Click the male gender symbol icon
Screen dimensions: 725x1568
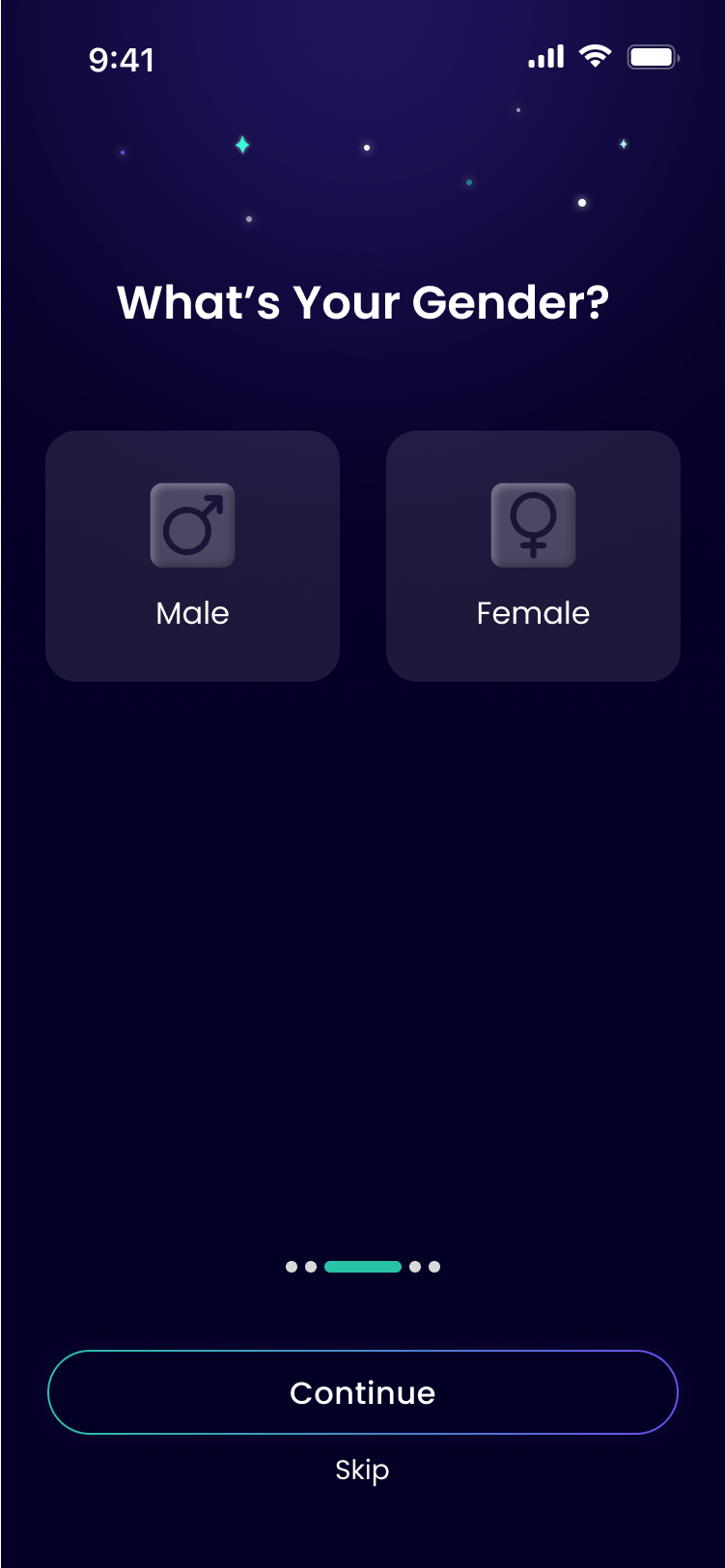(x=192, y=525)
